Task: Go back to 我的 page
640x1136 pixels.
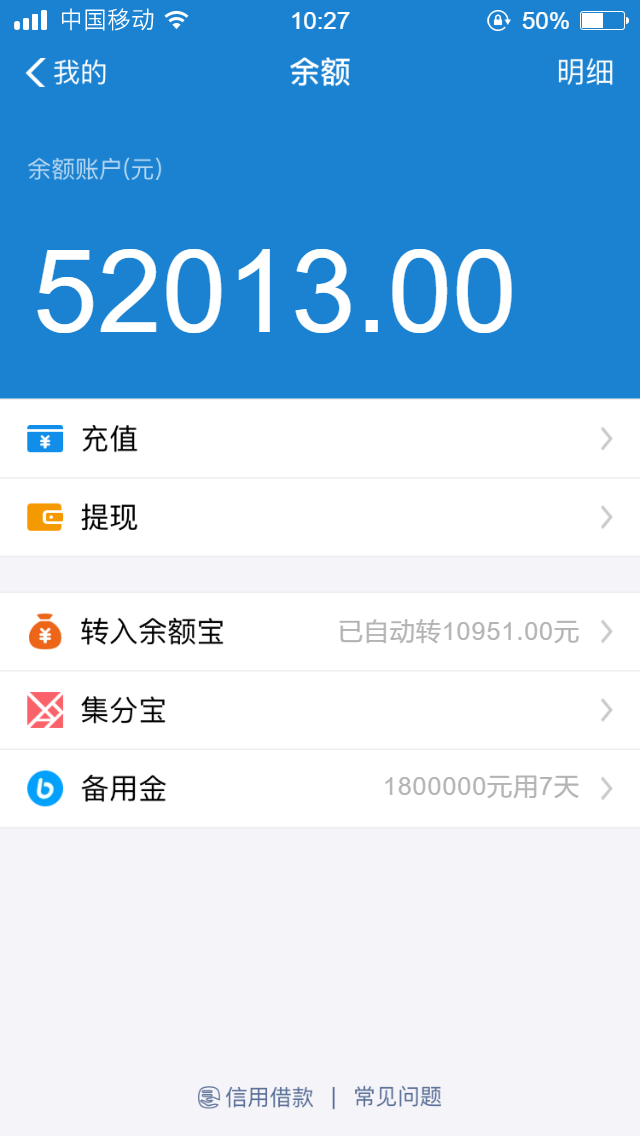Action: [66, 73]
